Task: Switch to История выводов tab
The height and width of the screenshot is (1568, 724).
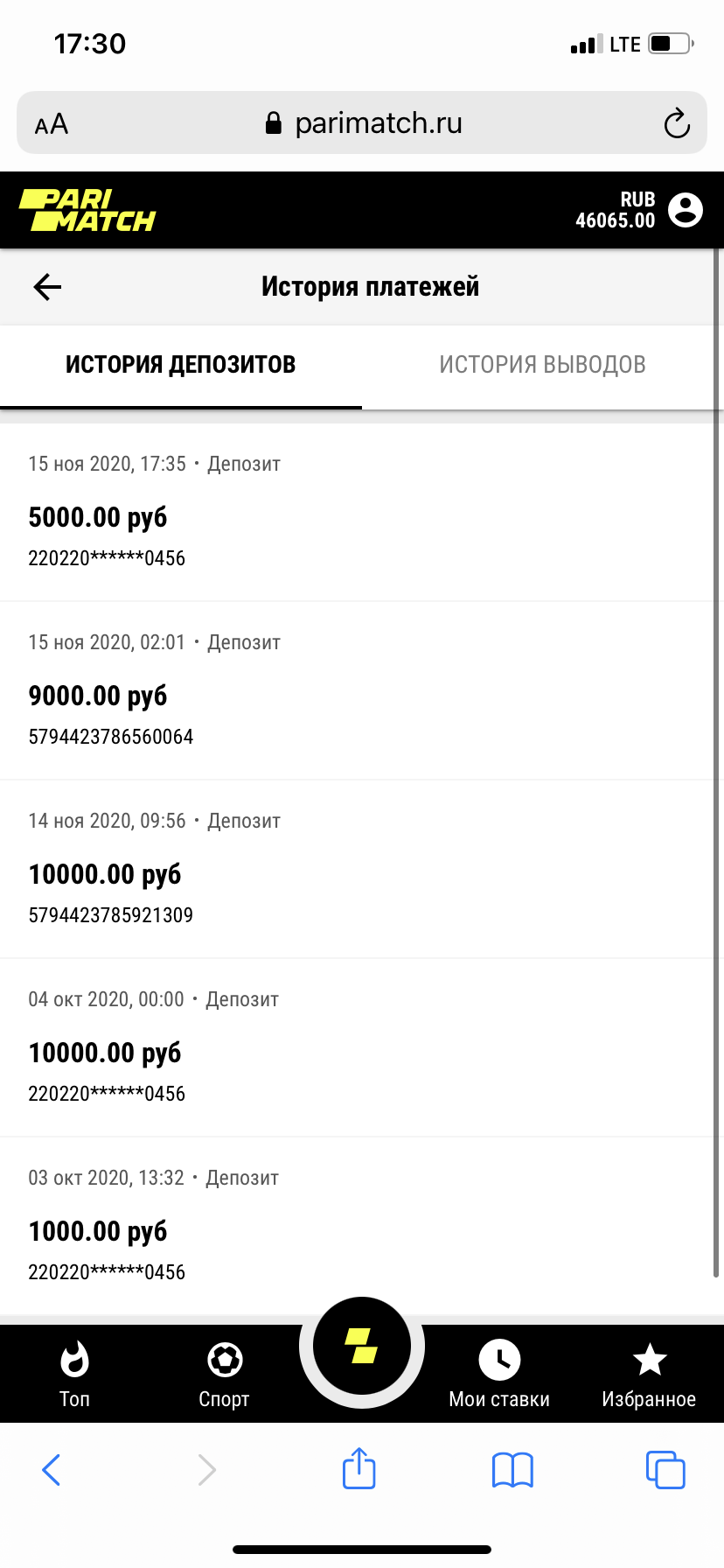Action: (x=542, y=365)
